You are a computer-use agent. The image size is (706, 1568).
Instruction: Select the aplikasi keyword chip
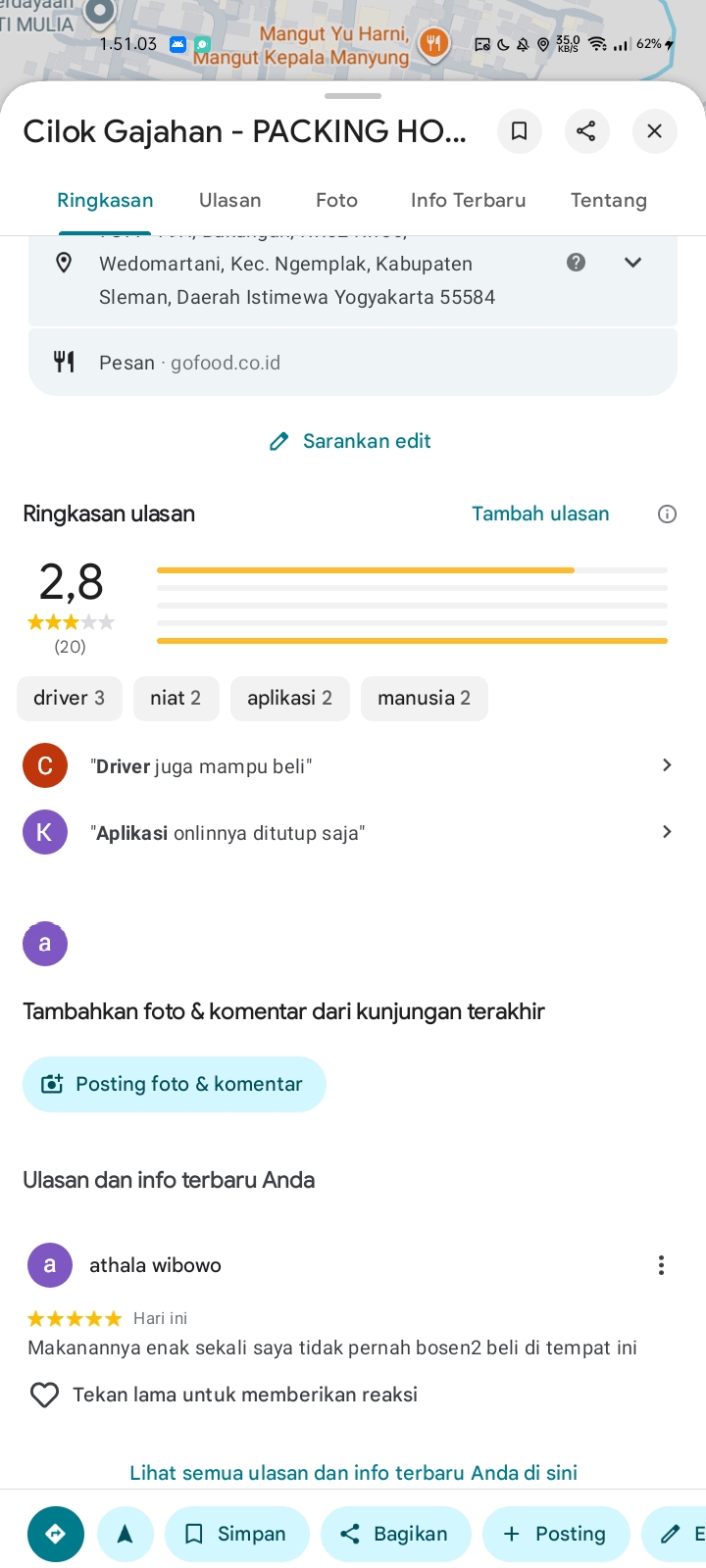(x=289, y=698)
